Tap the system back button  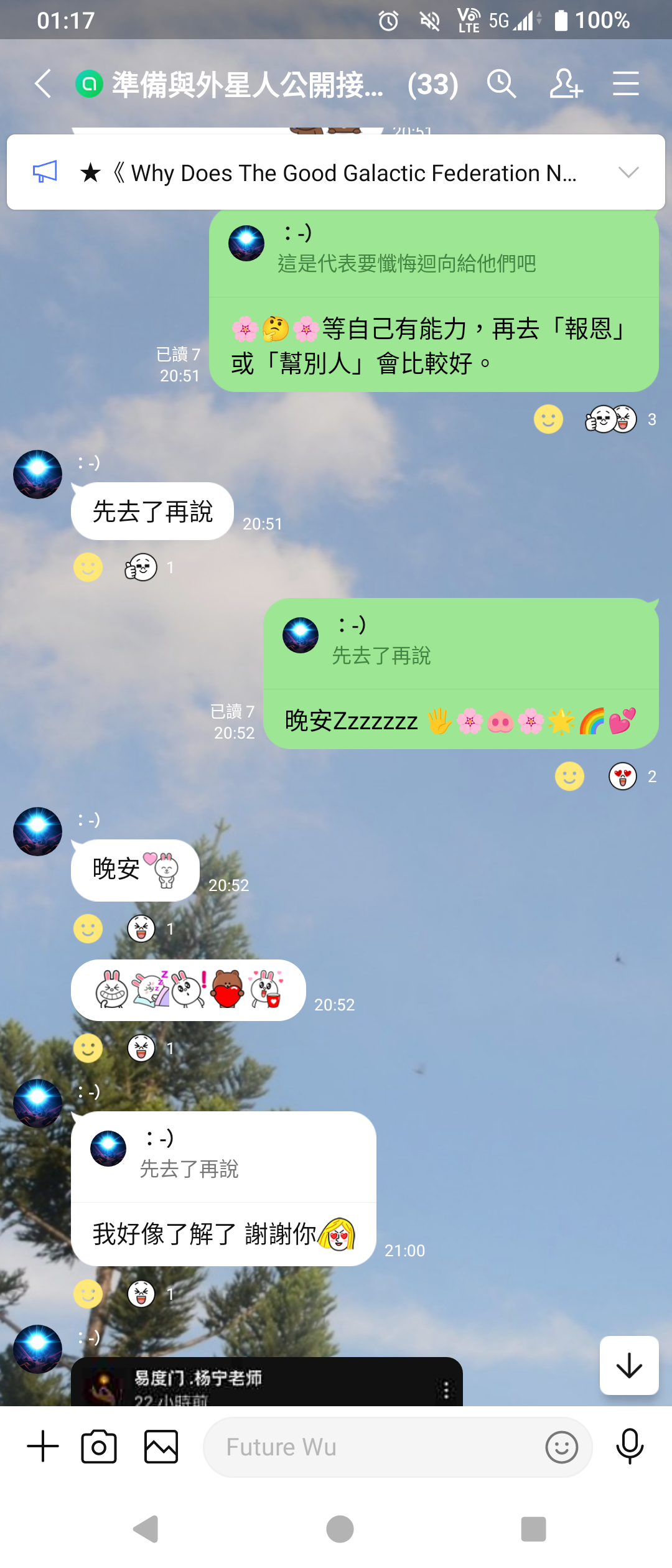click(x=147, y=1529)
